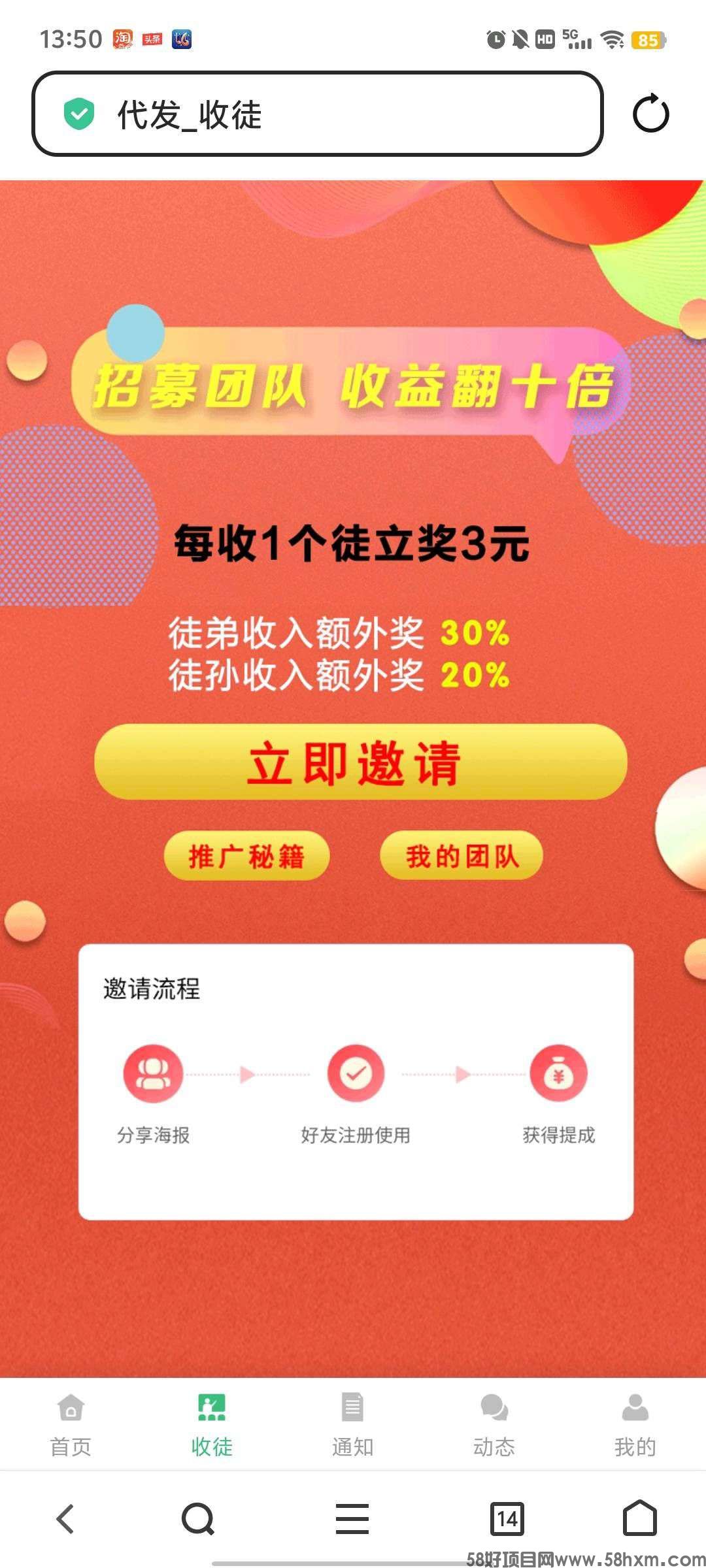Go to the browser home page
The image size is (706, 1568).
(x=639, y=1518)
